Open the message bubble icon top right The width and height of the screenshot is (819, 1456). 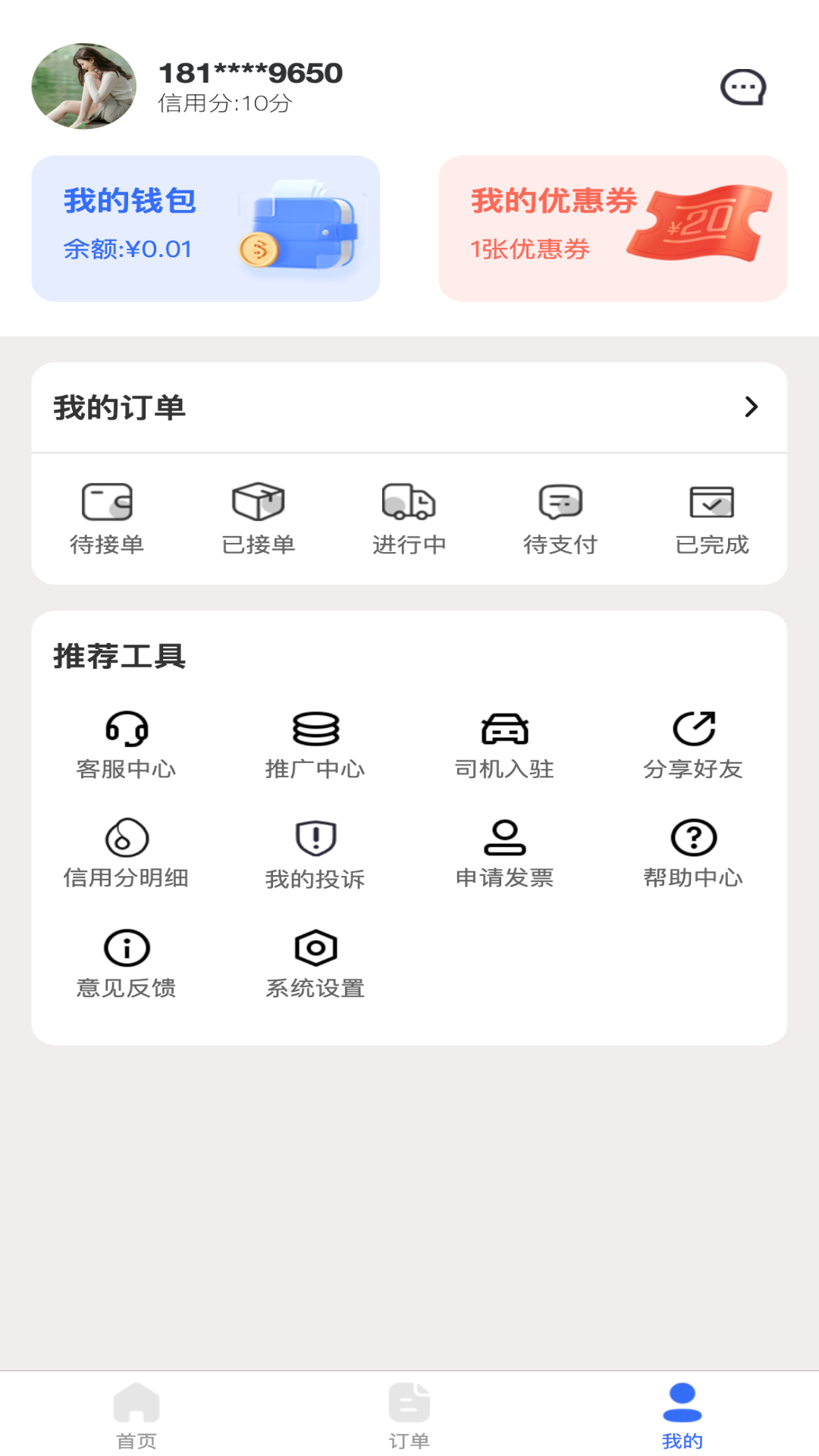[744, 86]
